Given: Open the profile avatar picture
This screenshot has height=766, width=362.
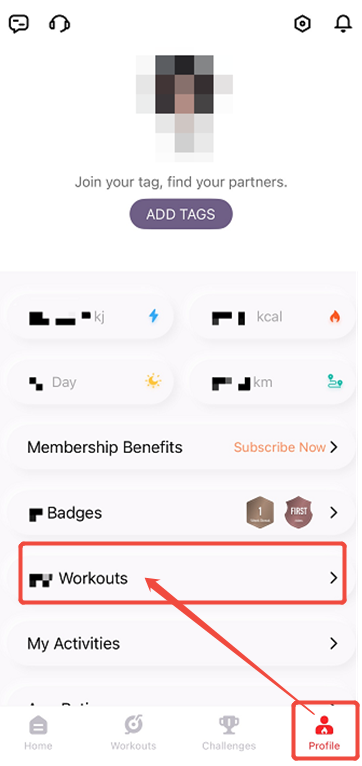Looking at the screenshot, I should tap(184, 107).
